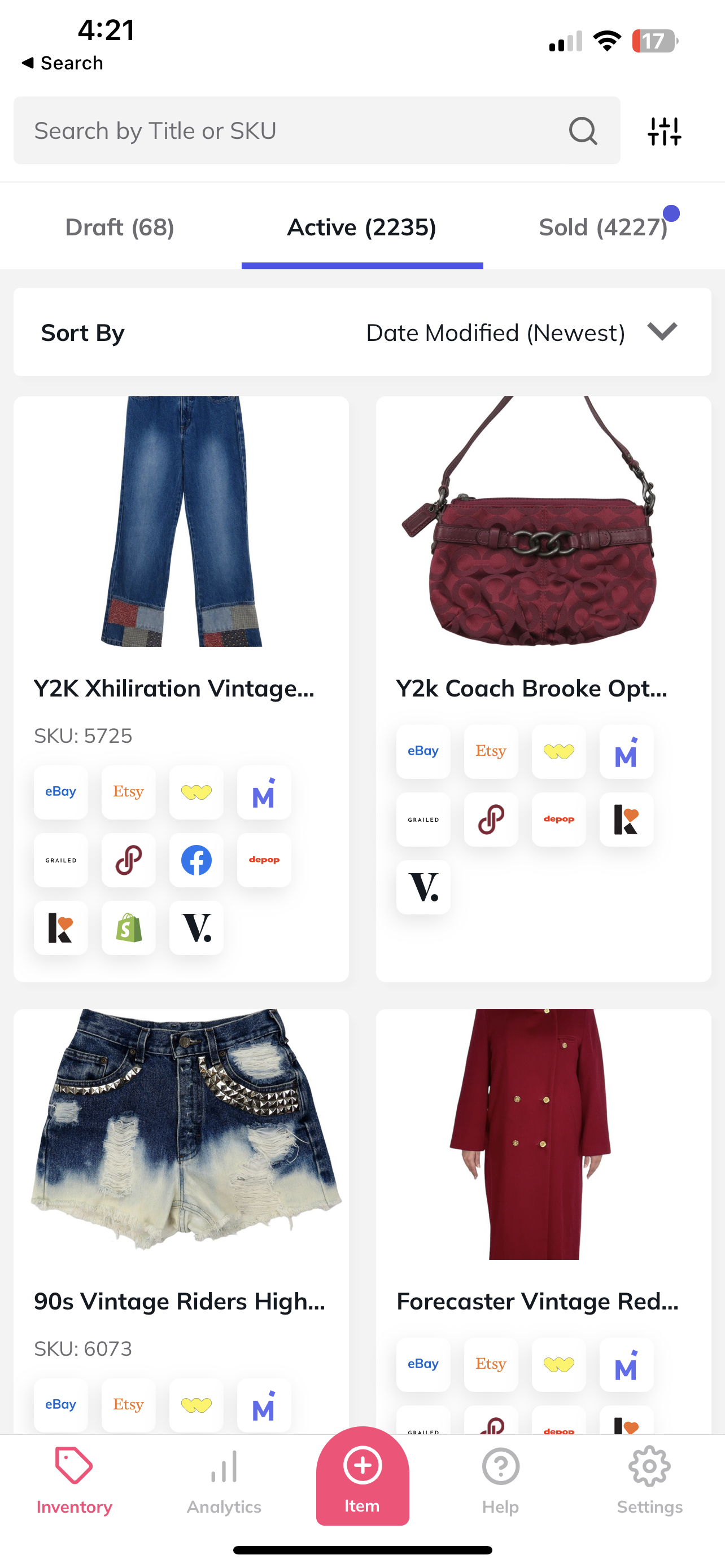Viewport: 725px width, 1568px height.
Task: Tap the Shopify icon on Y2K Xhiliration card
Action: [128, 928]
